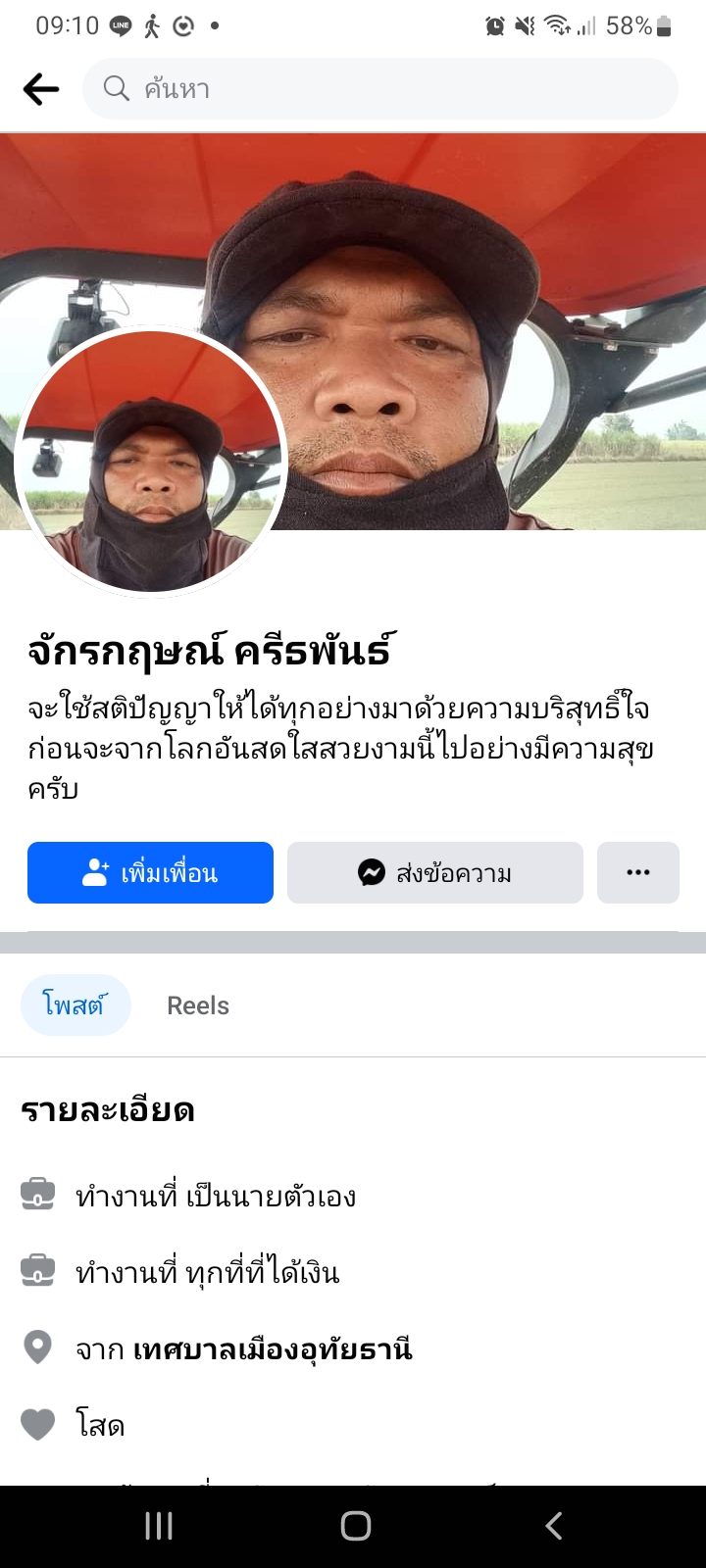This screenshot has height=1568, width=706.
Task: Tap the system home button
Action: coord(355,1526)
